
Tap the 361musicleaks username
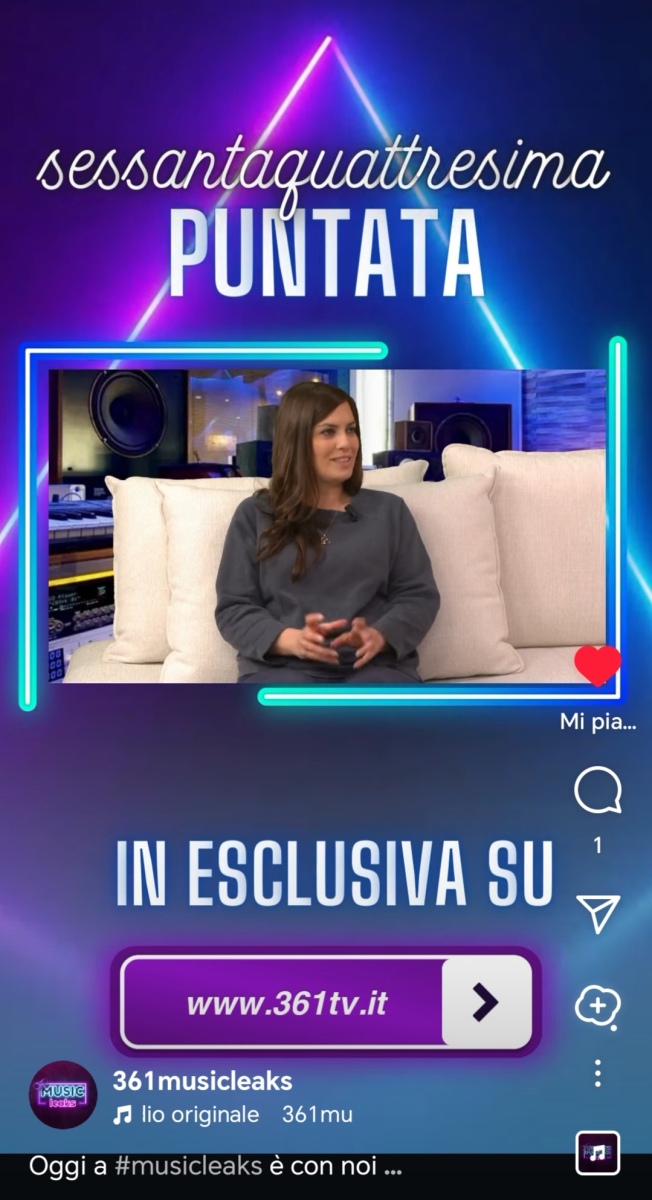click(x=203, y=1081)
